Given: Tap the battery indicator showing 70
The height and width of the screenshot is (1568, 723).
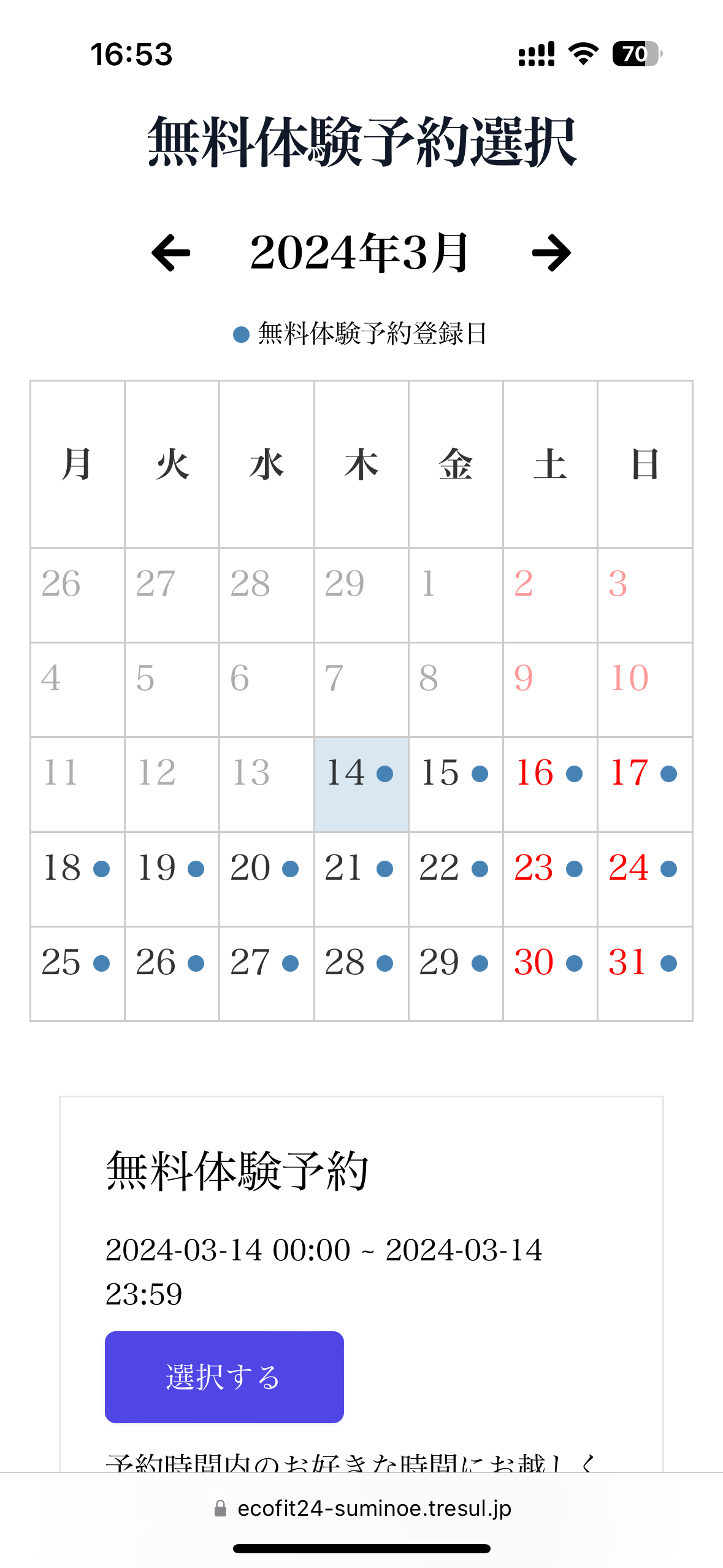Looking at the screenshot, I should pos(635,55).
